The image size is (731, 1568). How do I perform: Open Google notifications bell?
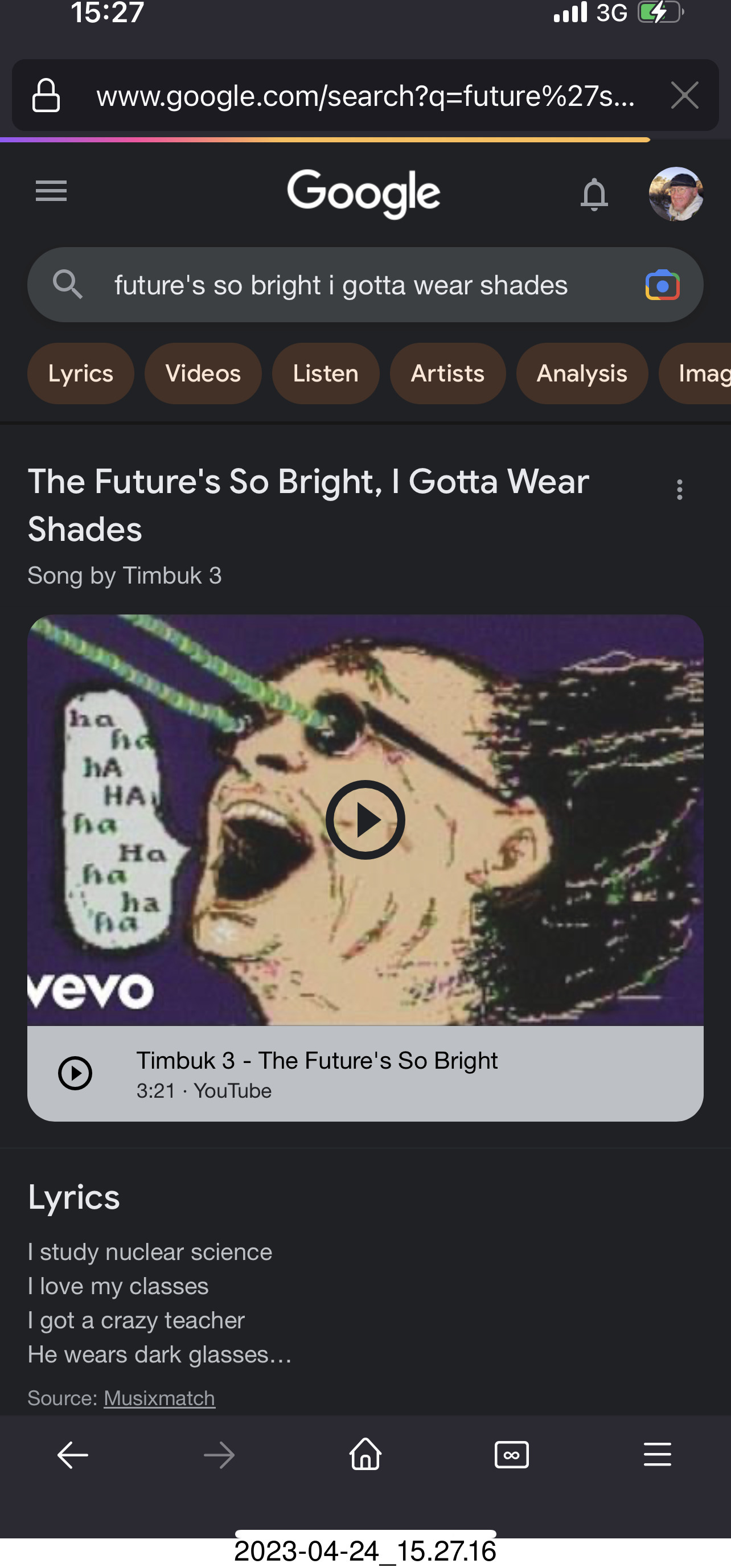coord(594,195)
